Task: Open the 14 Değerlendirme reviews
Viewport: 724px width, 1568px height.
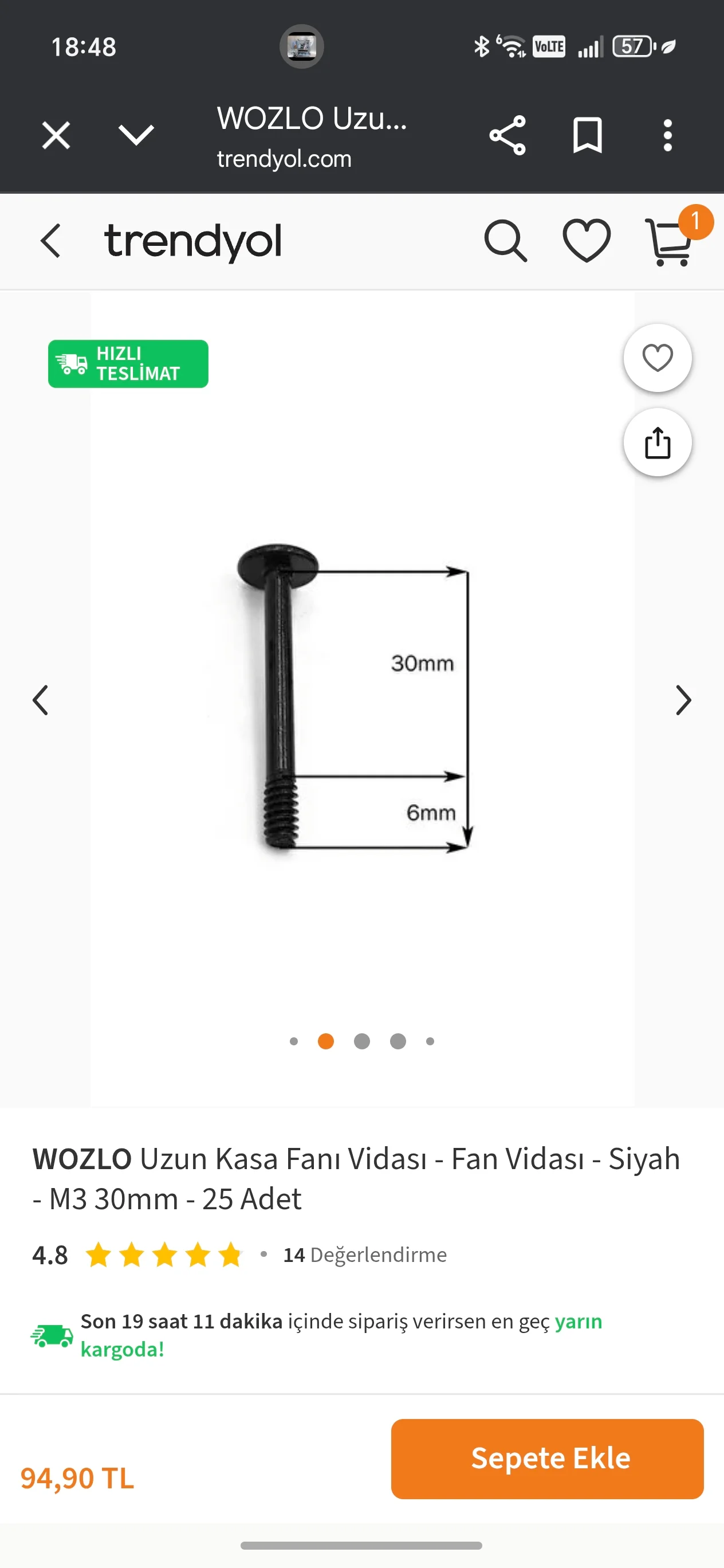Action: click(365, 1255)
